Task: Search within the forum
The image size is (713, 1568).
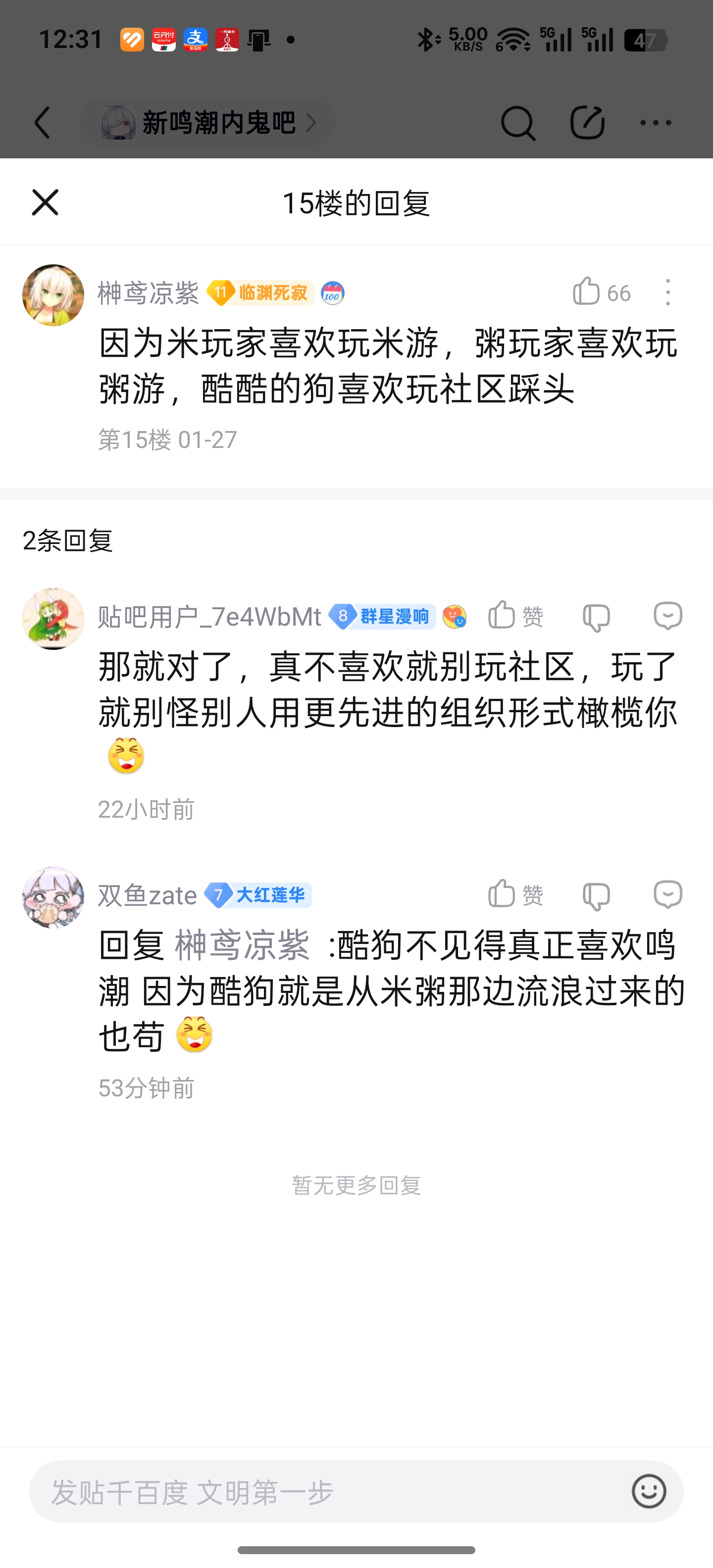Action: point(518,123)
